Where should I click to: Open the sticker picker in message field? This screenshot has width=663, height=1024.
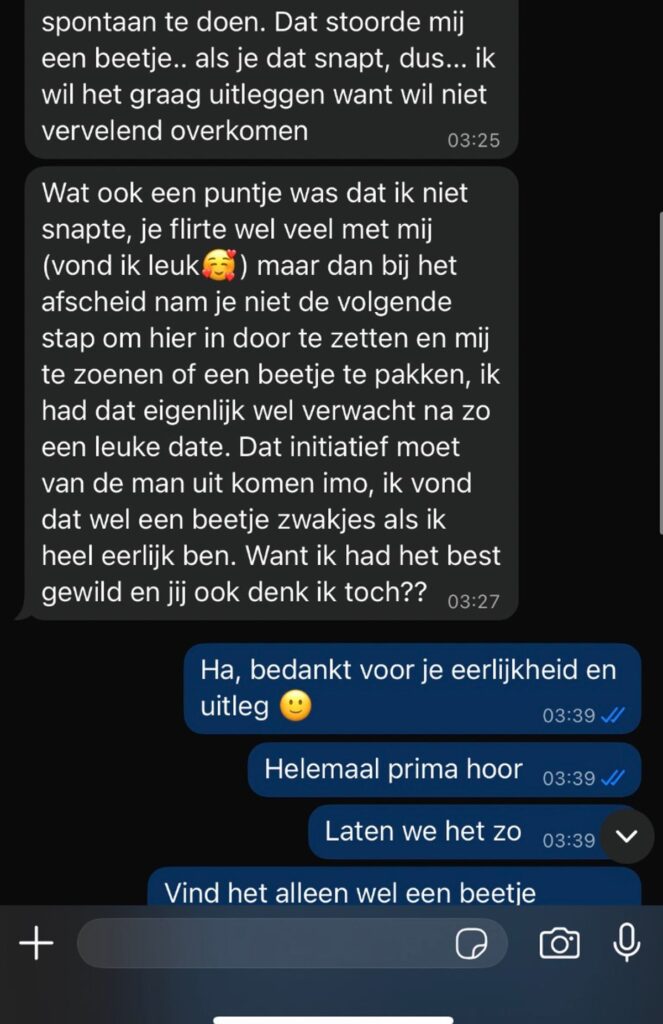pos(469,943)
